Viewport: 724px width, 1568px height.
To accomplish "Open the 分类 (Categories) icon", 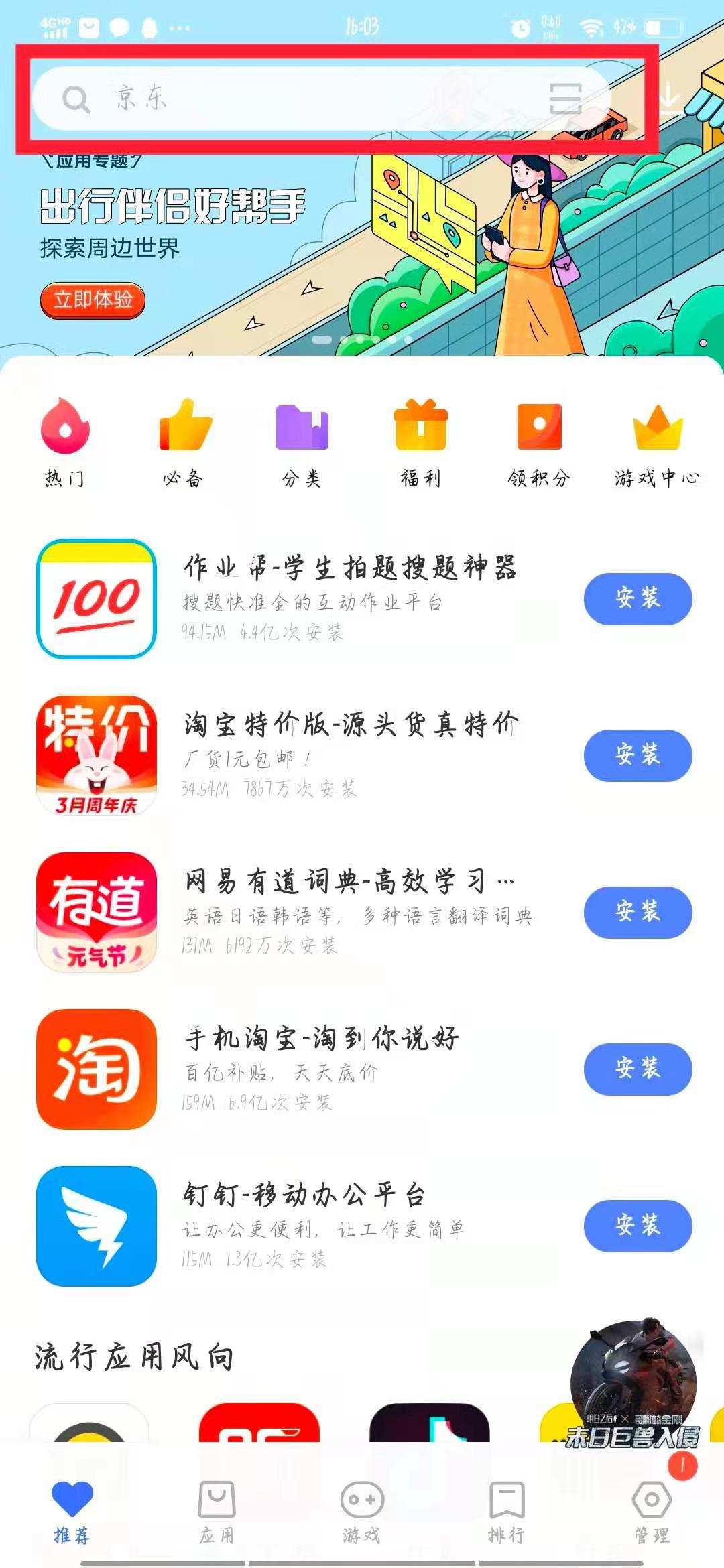I will [301, 434].
